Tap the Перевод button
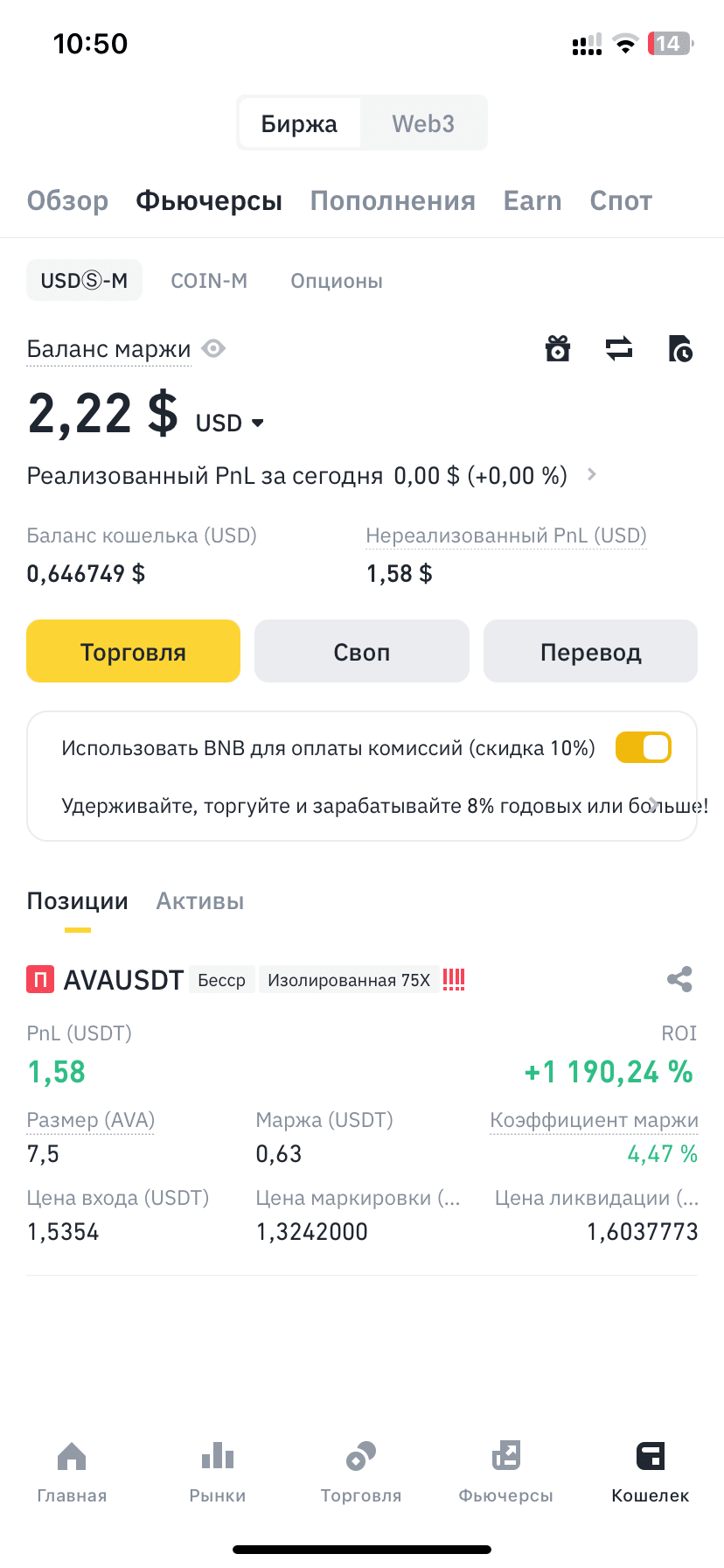This screenshot has height=1568, width=724. [x=590, y=651]
